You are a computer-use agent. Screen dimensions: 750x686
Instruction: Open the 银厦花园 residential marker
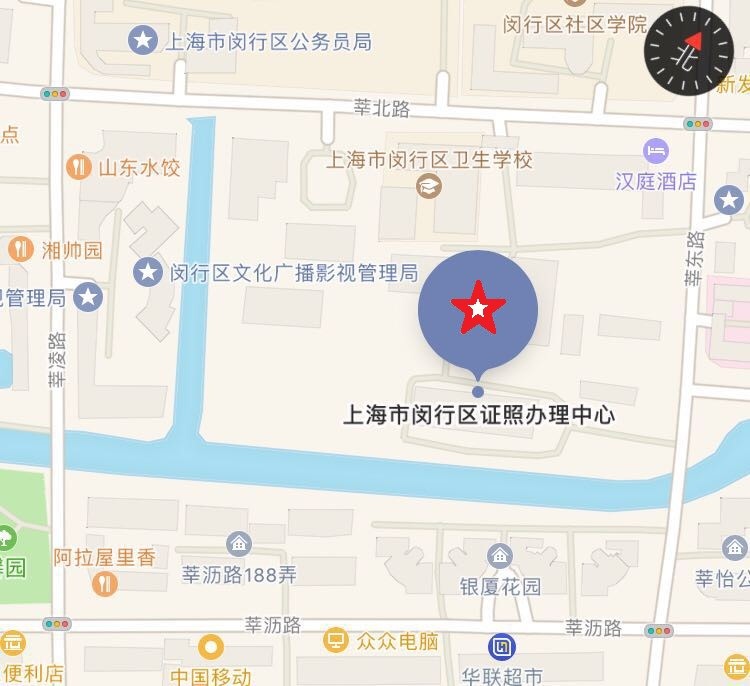[x=499, y=557]
